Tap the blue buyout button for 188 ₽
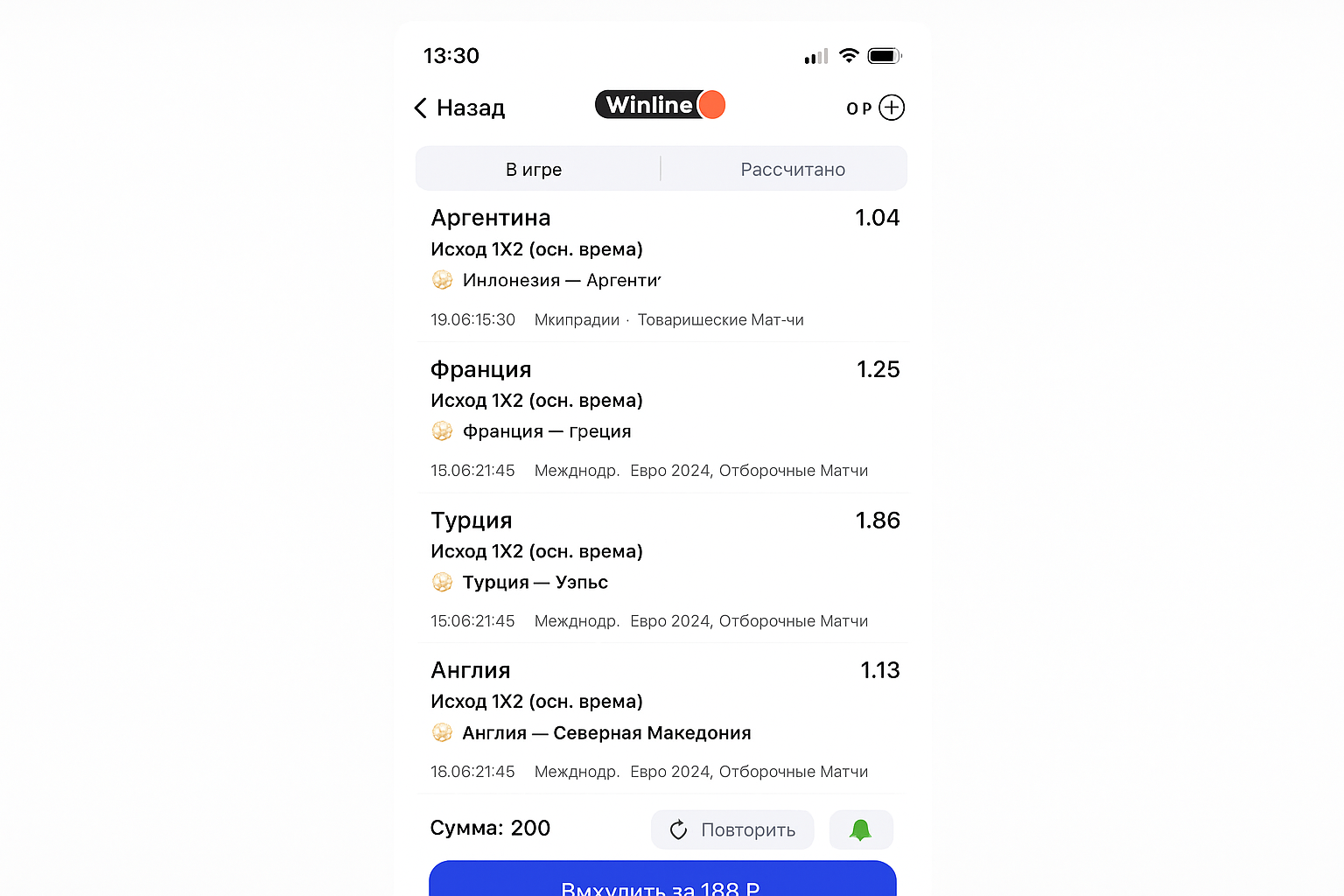The height and width of the screenshot is (896, 1344). click(662, 882)
